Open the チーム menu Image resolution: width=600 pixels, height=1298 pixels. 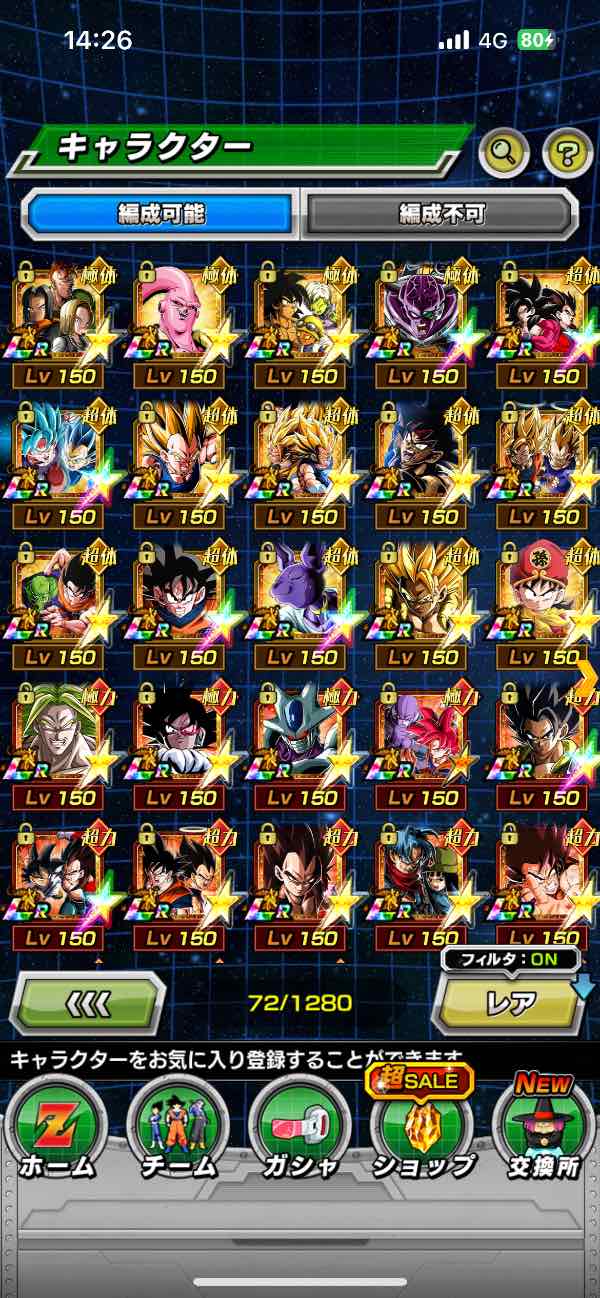click(x=178, y=1128)
